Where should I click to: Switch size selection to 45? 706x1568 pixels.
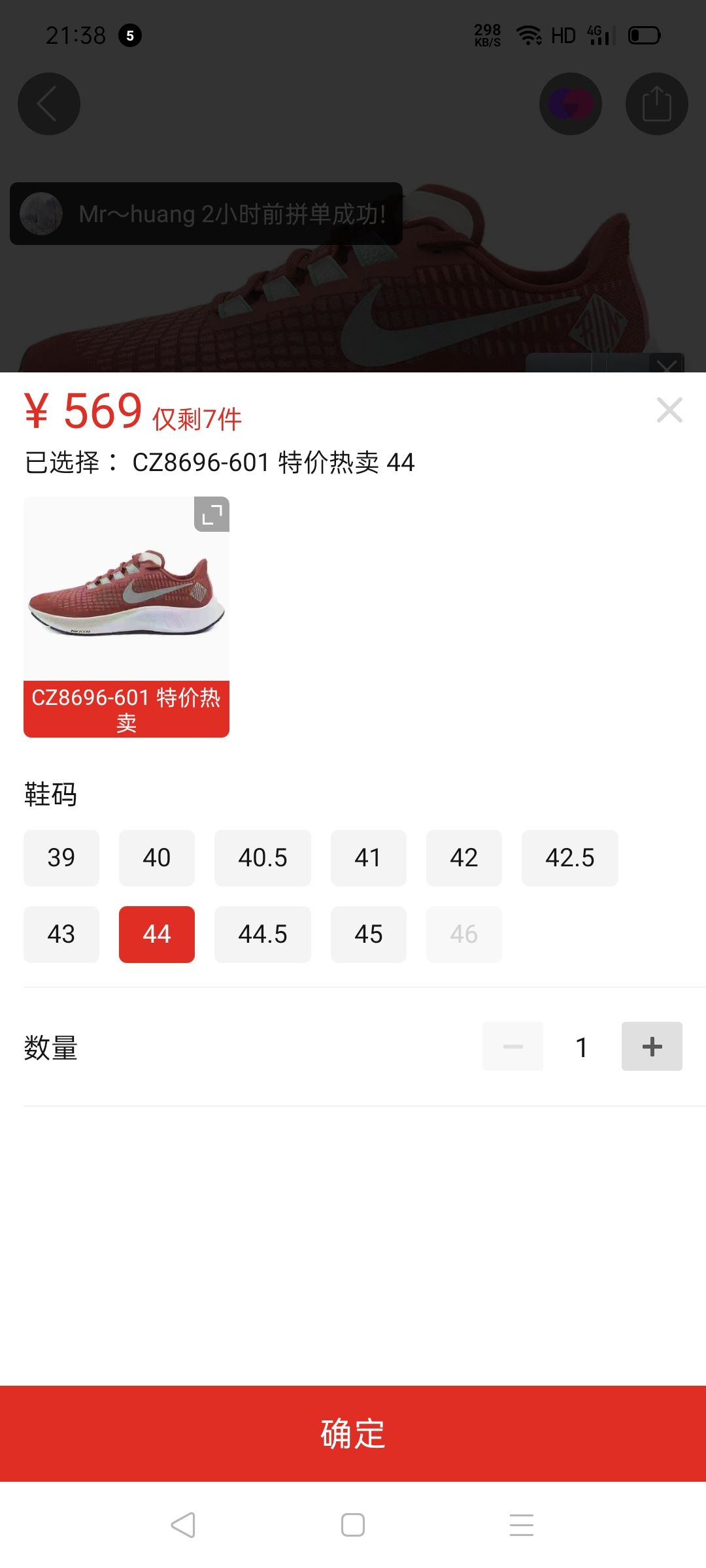point(368,934)
